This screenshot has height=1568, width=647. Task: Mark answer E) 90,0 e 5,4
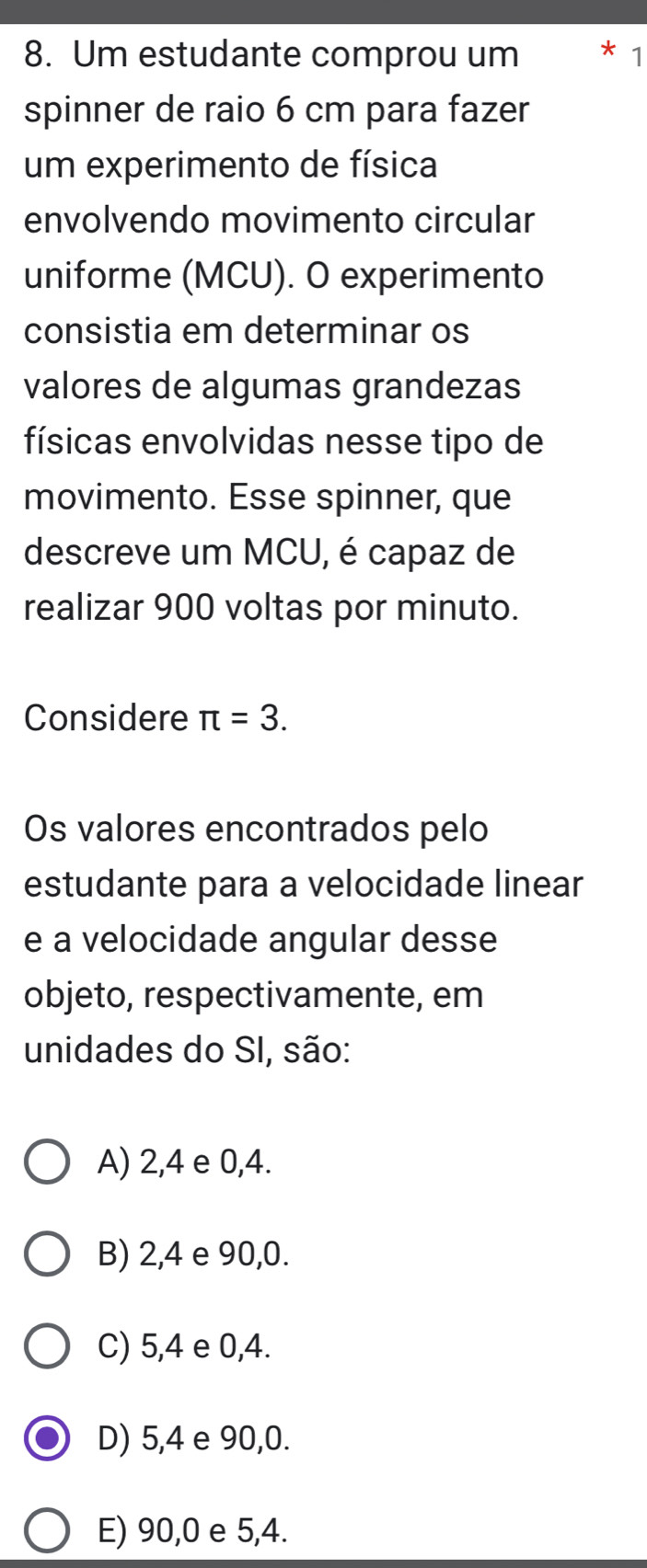(47, 1530)
